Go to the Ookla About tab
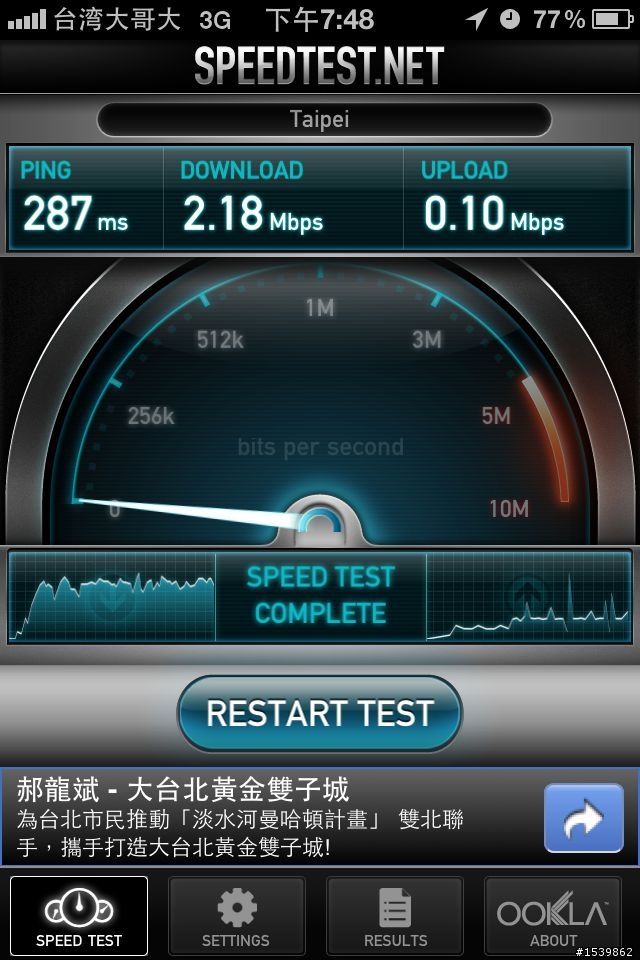 point(553,916)
